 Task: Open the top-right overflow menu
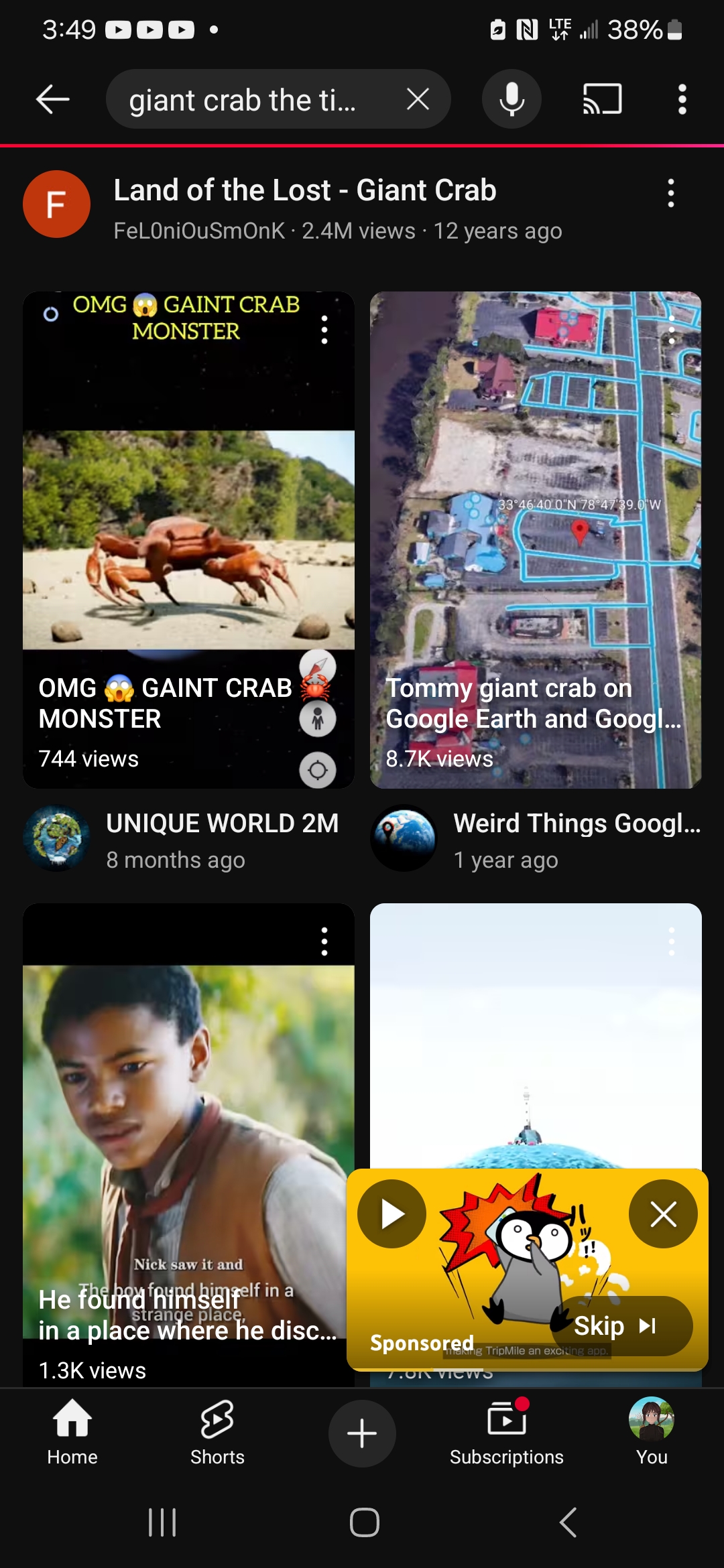(x=682, y=99)
